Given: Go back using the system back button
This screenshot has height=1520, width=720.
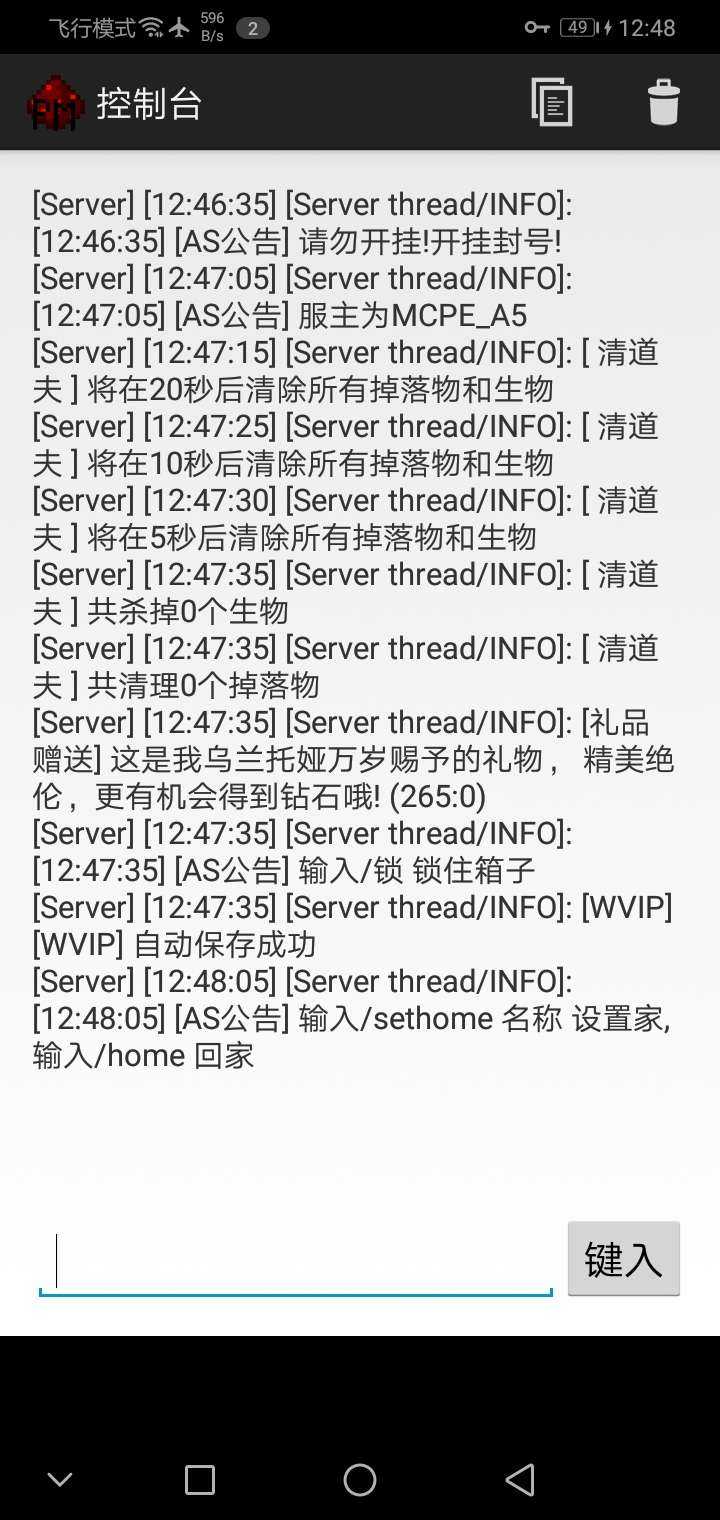Looking at the screenshot, I should pos(520,1479).
